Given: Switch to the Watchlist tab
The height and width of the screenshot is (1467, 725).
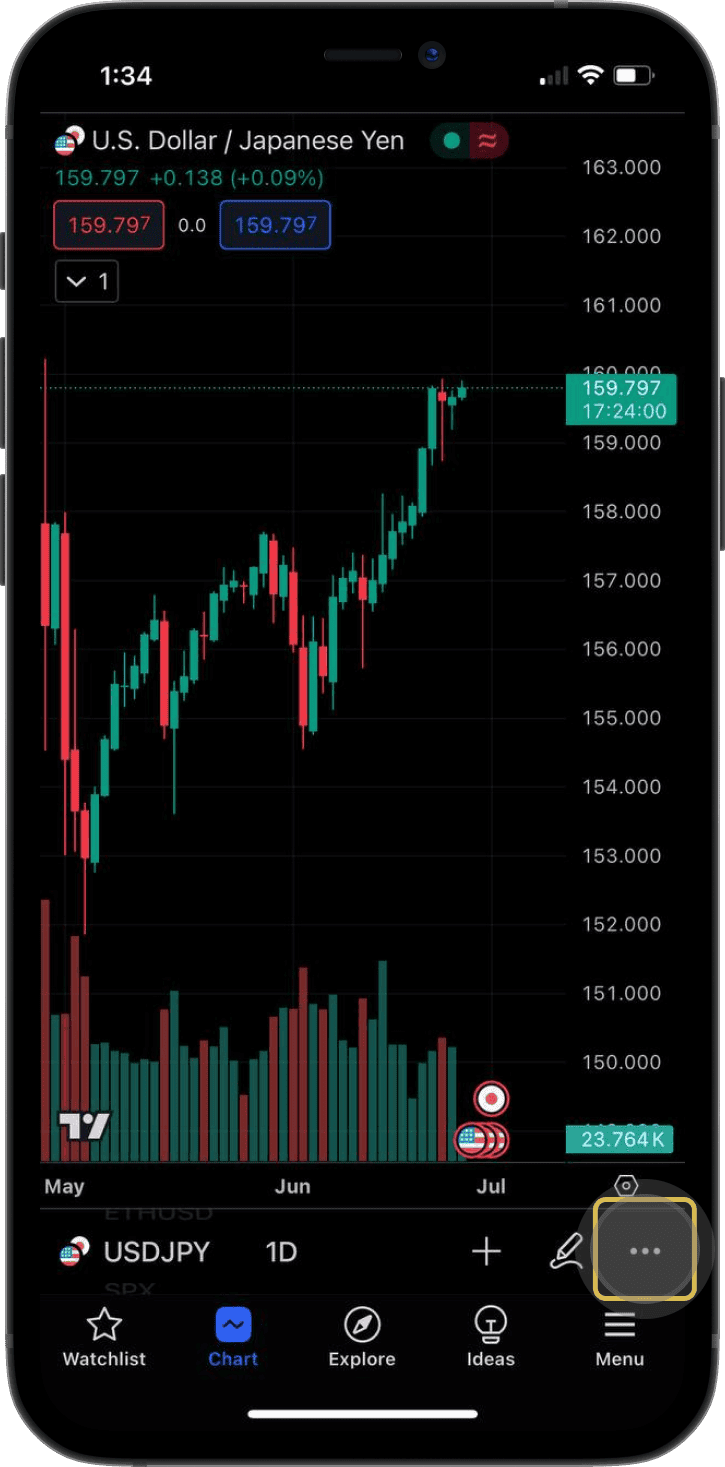Looking at the screenshot, I should tap(104, 1338).
